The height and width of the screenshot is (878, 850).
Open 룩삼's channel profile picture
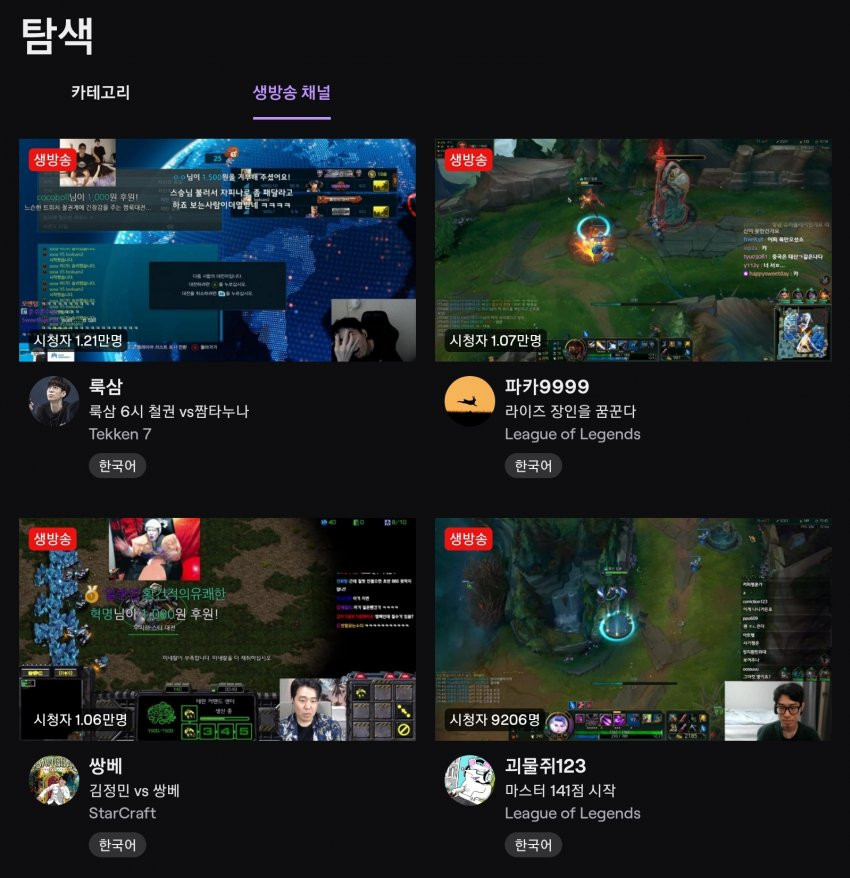click(54, 401)
